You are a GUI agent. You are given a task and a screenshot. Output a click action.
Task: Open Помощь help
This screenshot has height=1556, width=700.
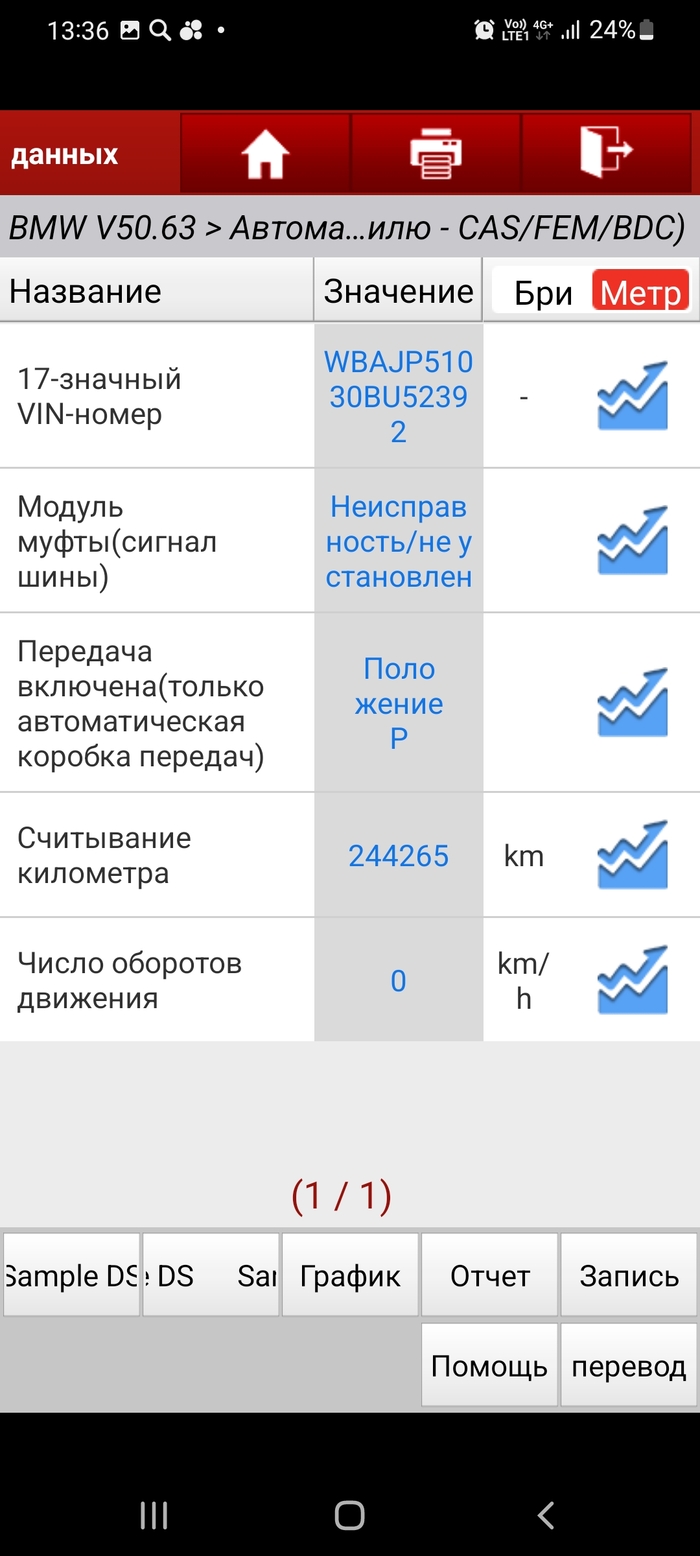pyautogui.click(x=489, y=1366)
